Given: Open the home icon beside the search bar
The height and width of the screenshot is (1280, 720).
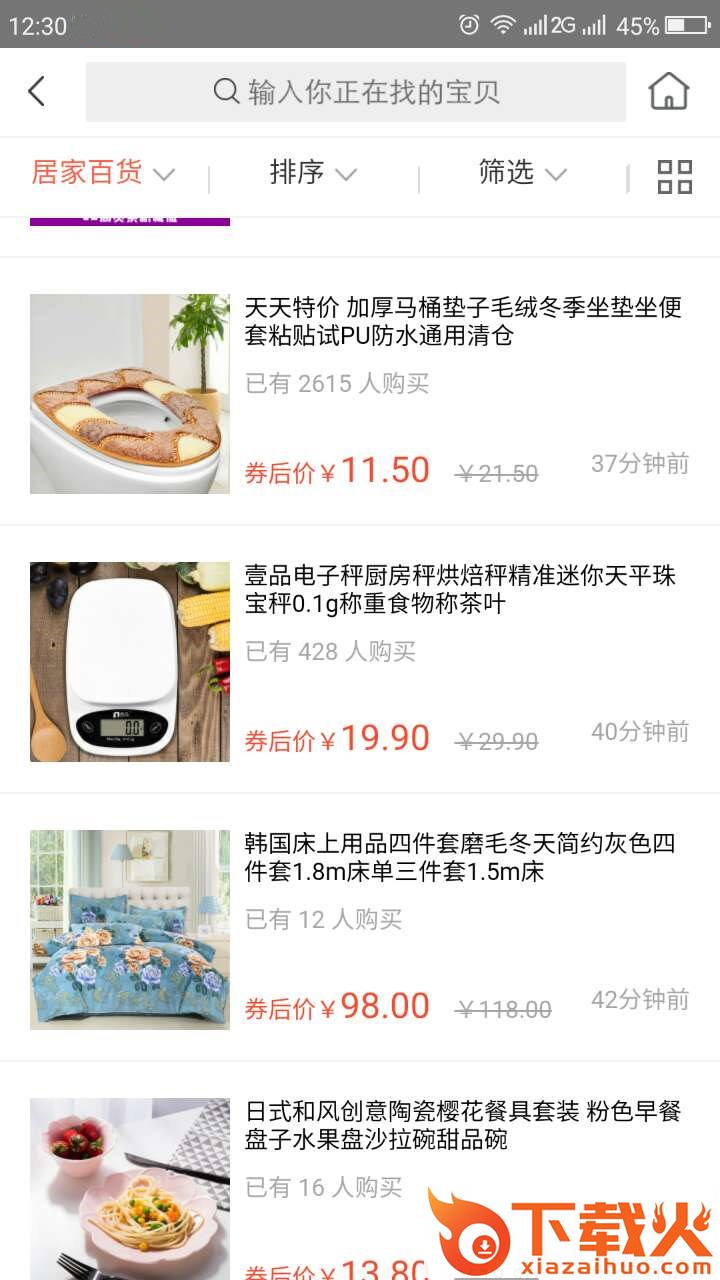Looking at the screenshot, I should tap(668, 90).
